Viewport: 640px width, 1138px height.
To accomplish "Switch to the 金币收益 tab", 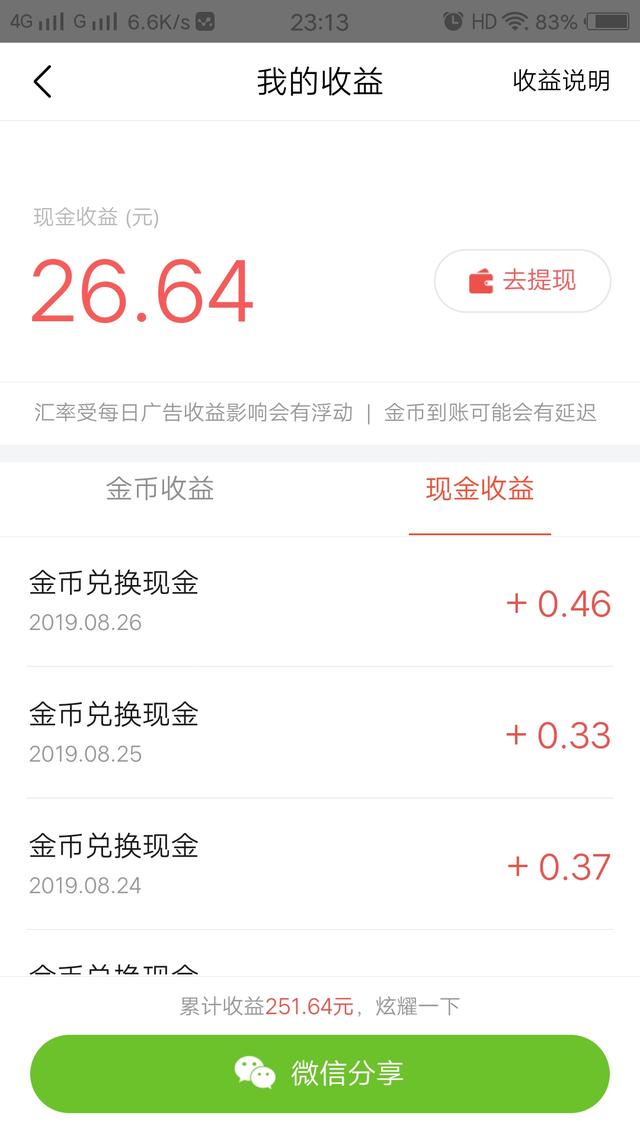I will click(x=160, y=488).
